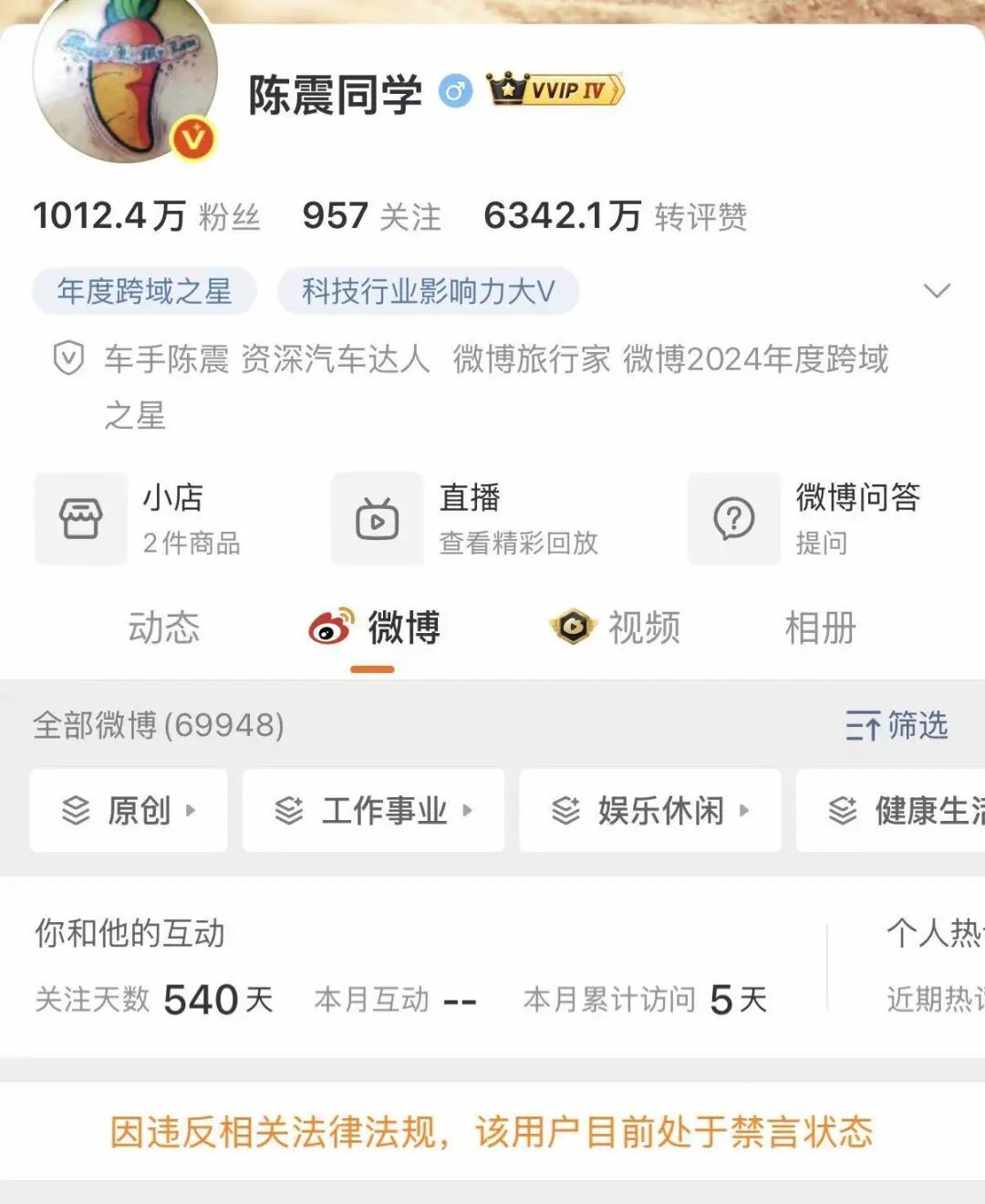
Task: Open the VVIP IV membership badge
Action: tap(556, 90)
